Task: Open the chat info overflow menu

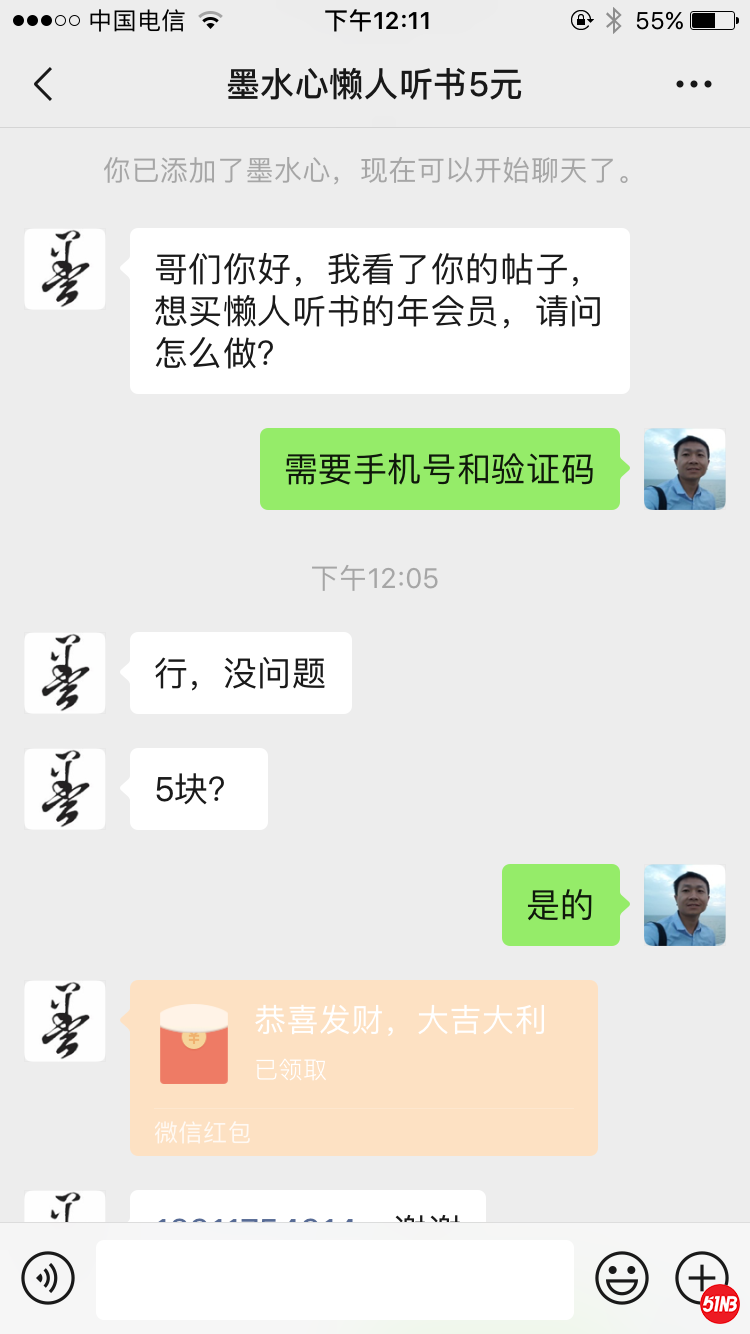Action: tap(693, 85)
